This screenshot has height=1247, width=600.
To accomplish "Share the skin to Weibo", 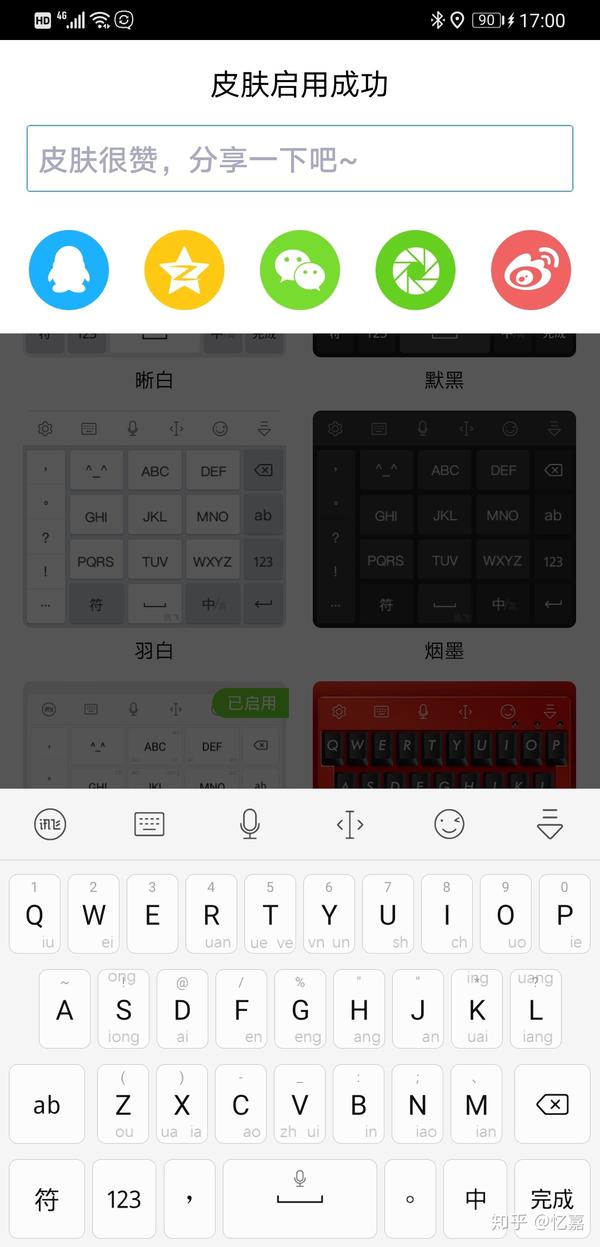I will [531, 270].
